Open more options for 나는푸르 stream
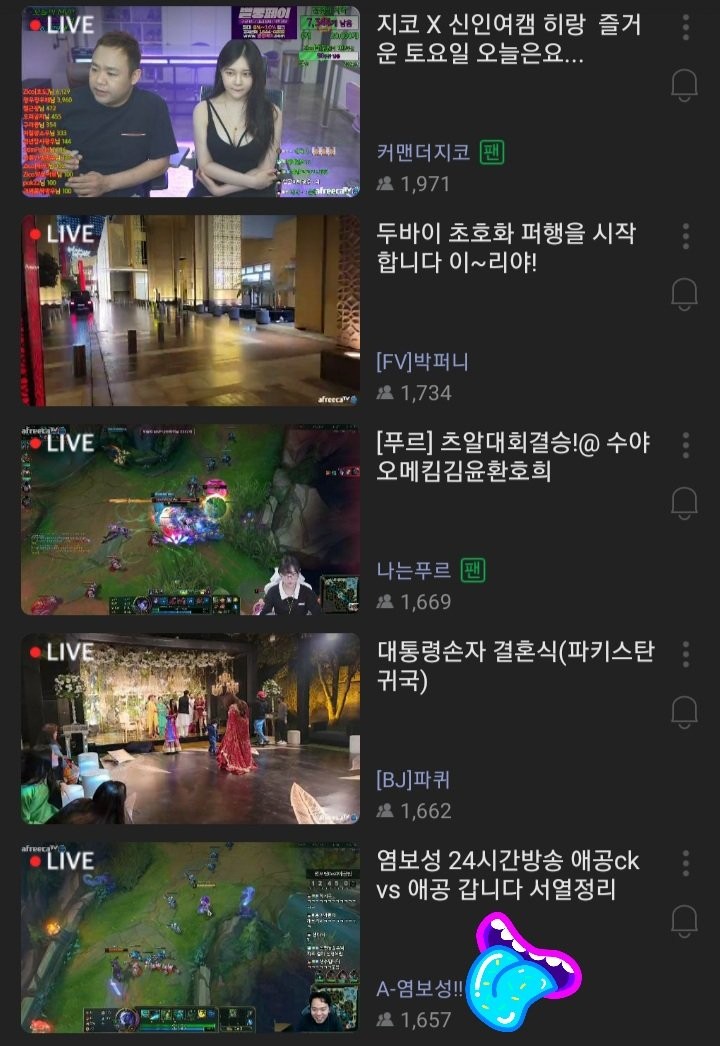 [x=685, y=445]
